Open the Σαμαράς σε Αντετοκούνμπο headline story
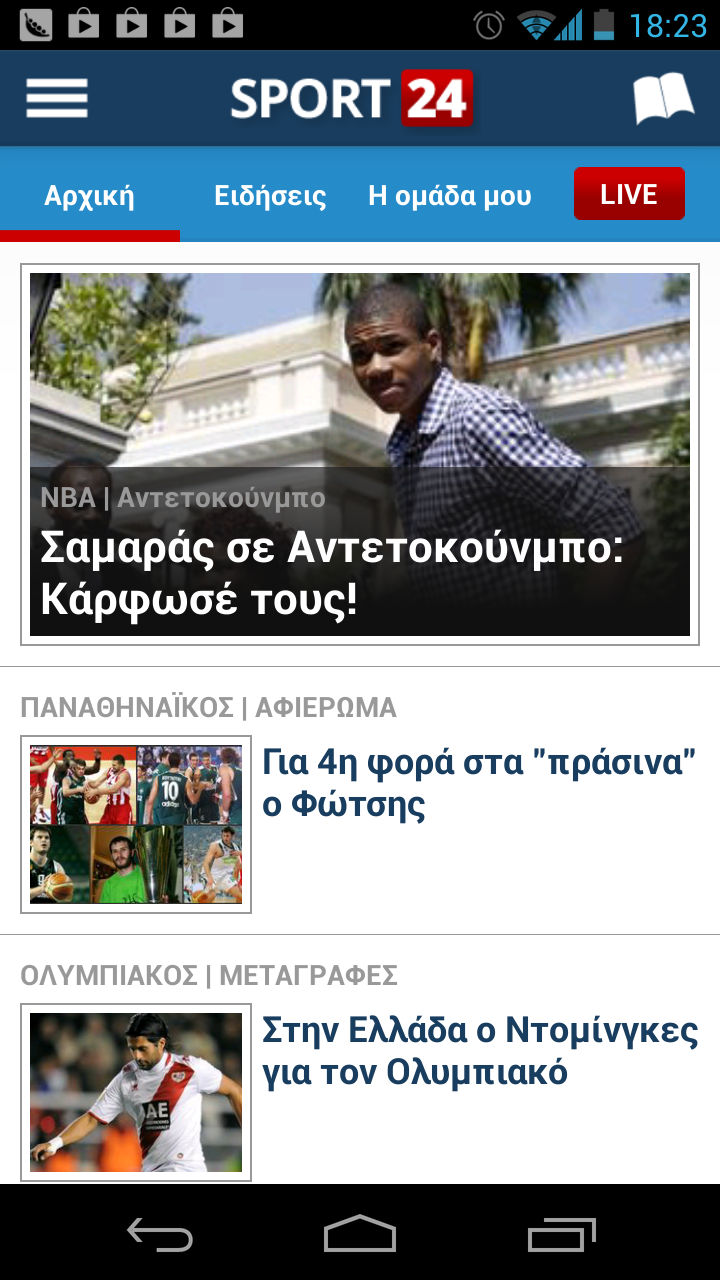The width and height of the screenshot is (720, 1280). (360, 455)
